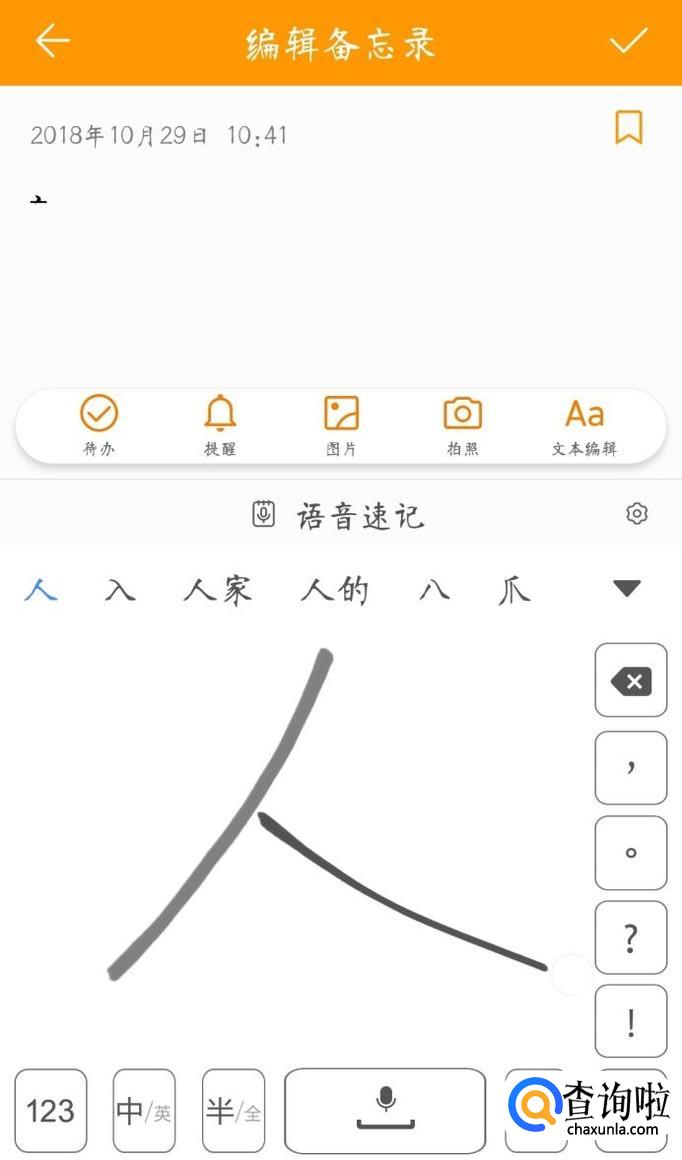The image size is (682, 1160).
Task: Set a 提醒 reminder
Action: (220, 424)
